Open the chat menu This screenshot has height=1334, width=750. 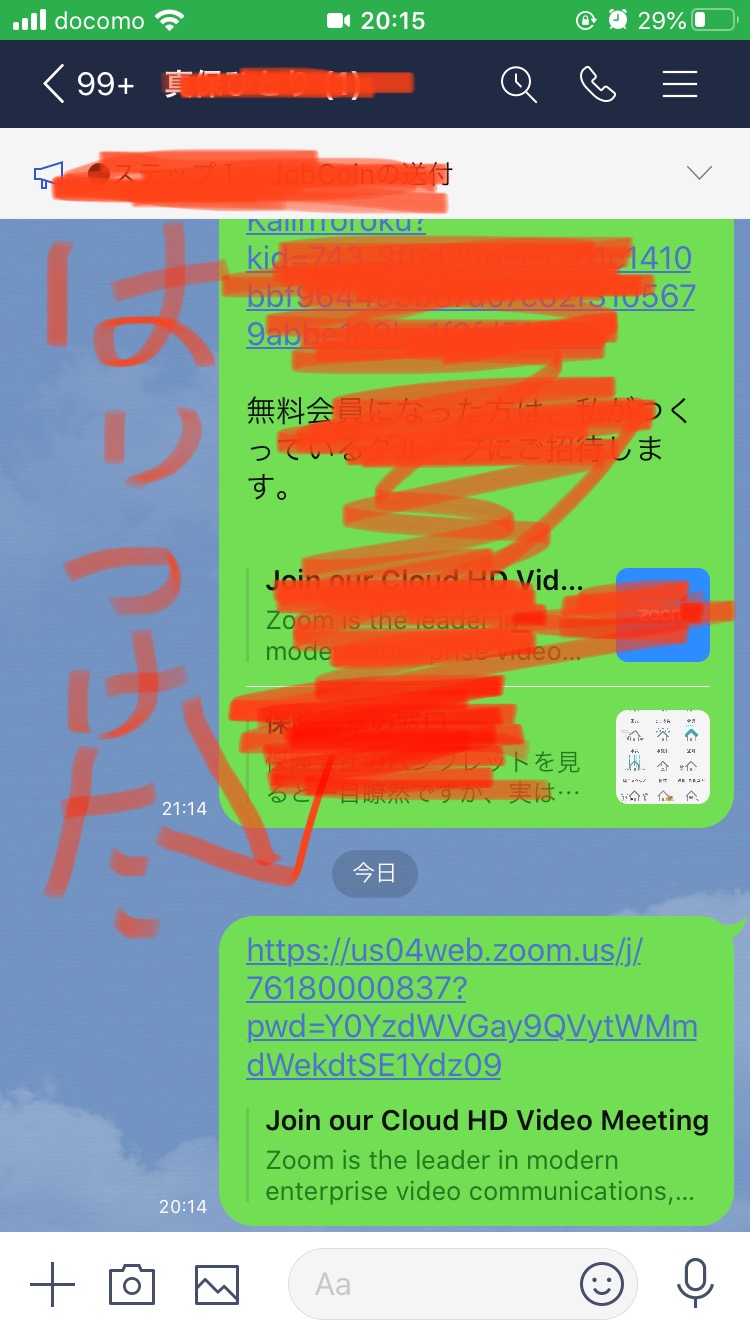click(679, 85)
